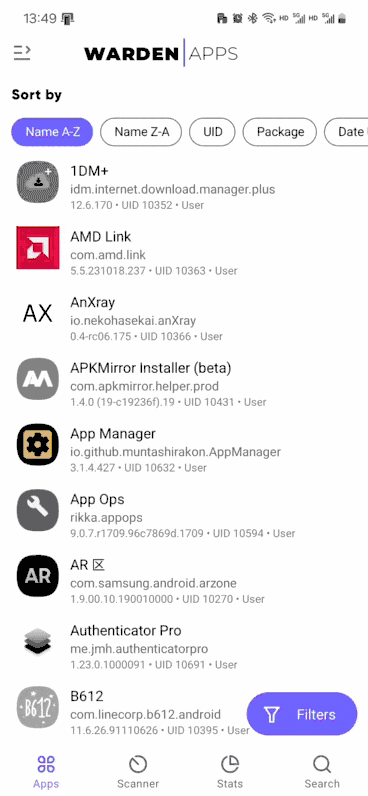Open APKMirror Installer (beta) details

tap(184, 379)
